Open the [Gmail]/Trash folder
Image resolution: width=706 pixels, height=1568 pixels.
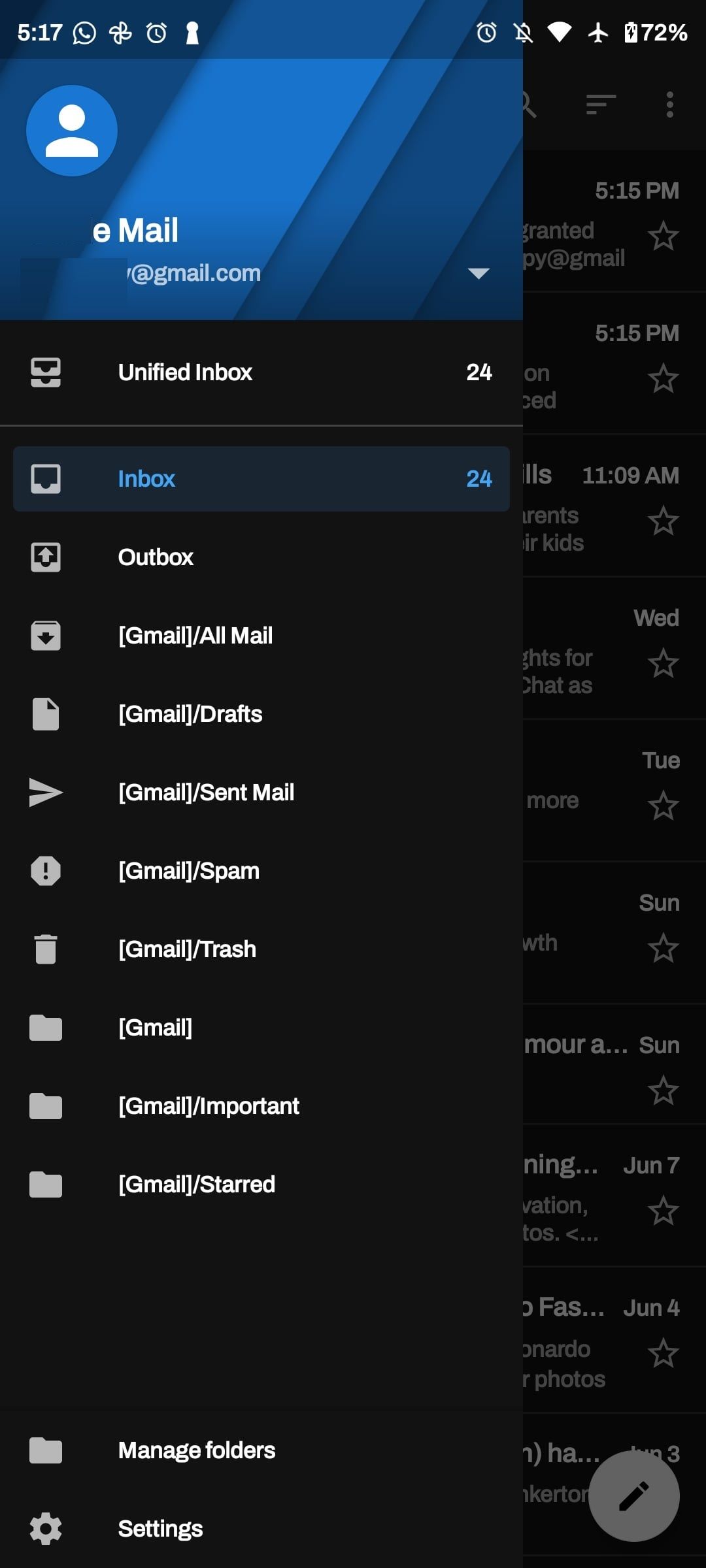click(x=261, y=949)
